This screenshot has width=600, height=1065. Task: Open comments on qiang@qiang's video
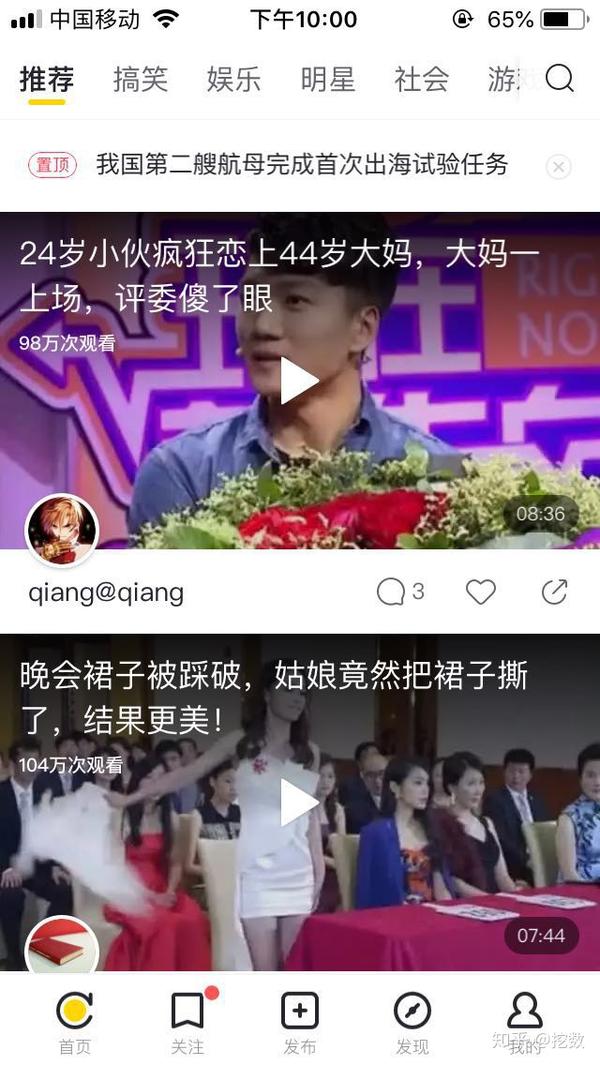click(x=399, y=592)
